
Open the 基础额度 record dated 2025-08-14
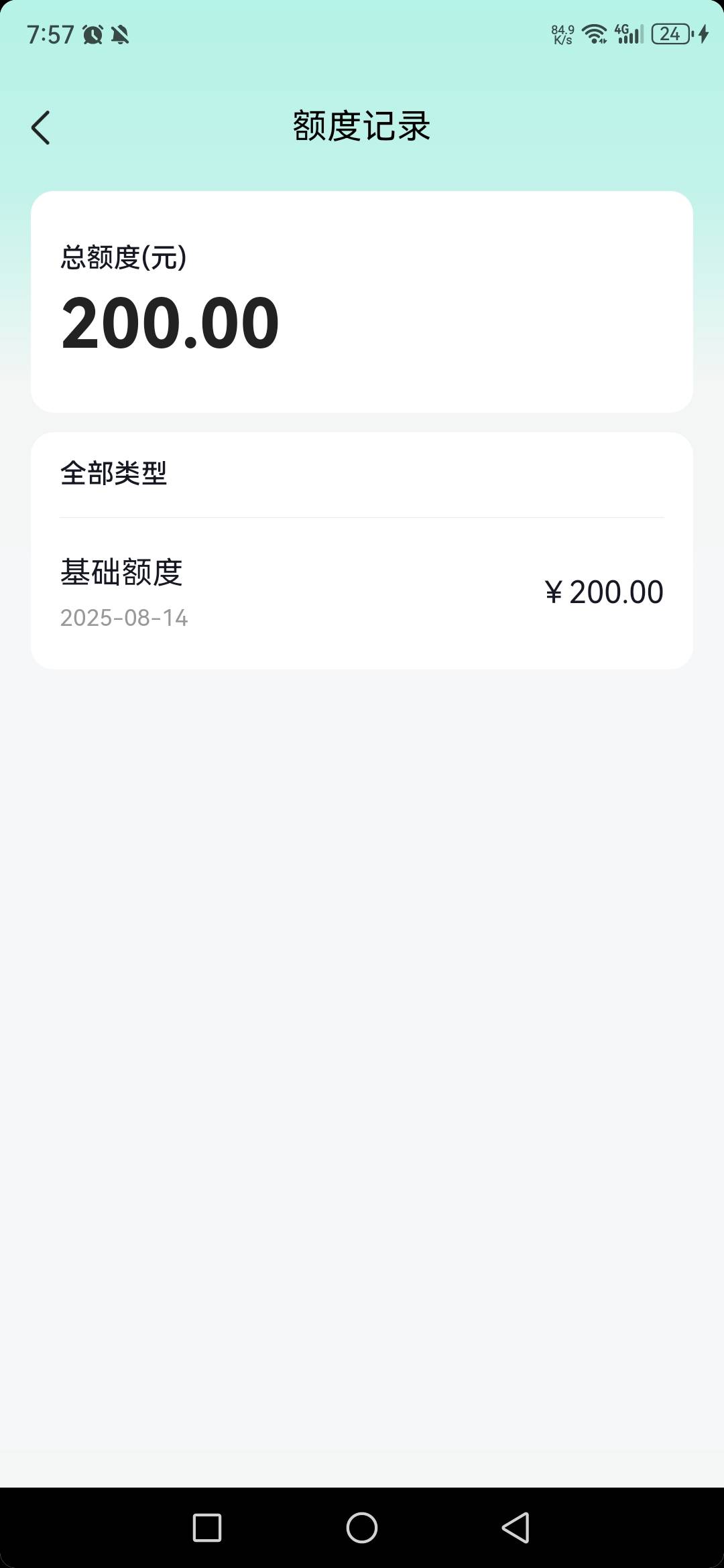point(362,592)
